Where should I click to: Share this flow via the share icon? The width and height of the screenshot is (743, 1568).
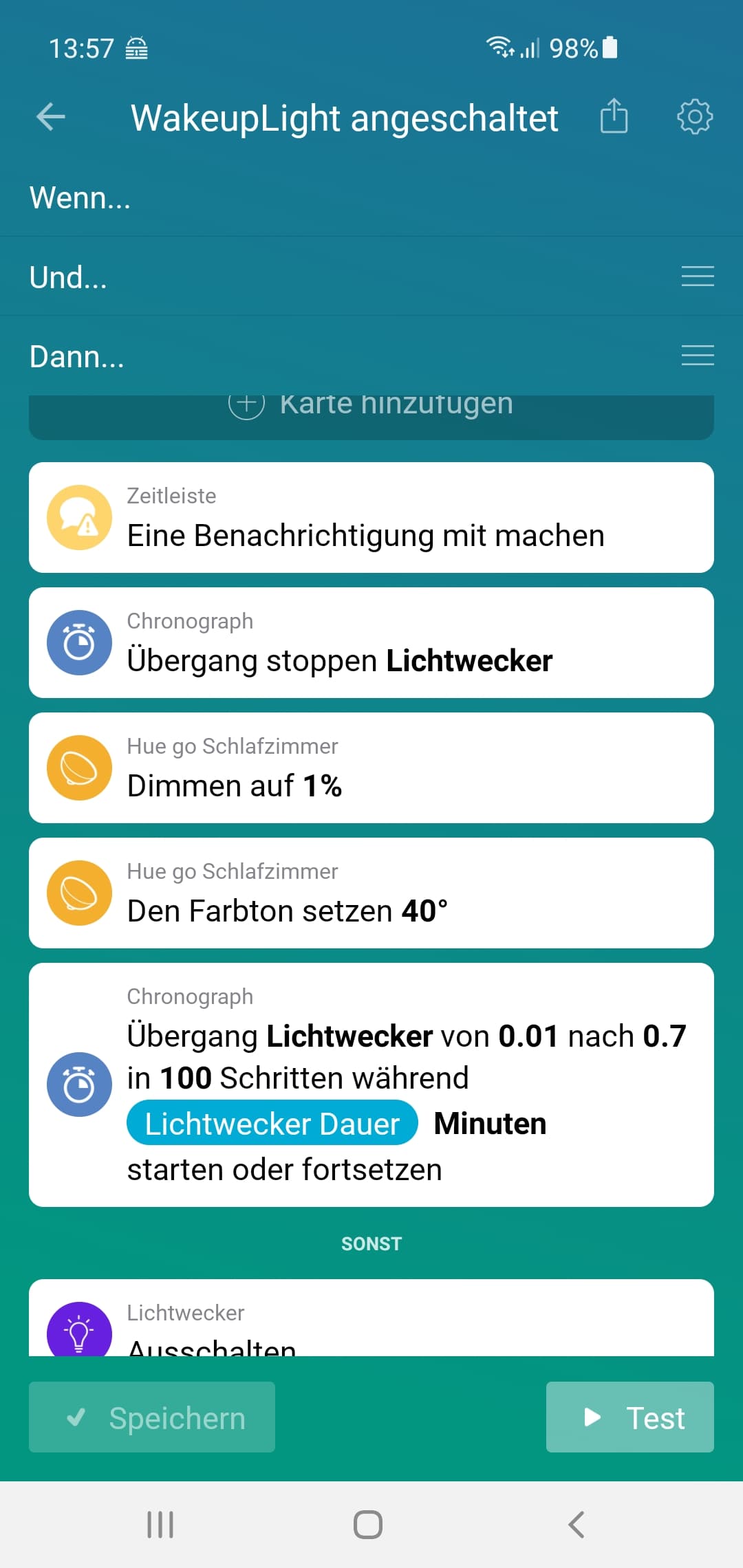pos(614,116)
